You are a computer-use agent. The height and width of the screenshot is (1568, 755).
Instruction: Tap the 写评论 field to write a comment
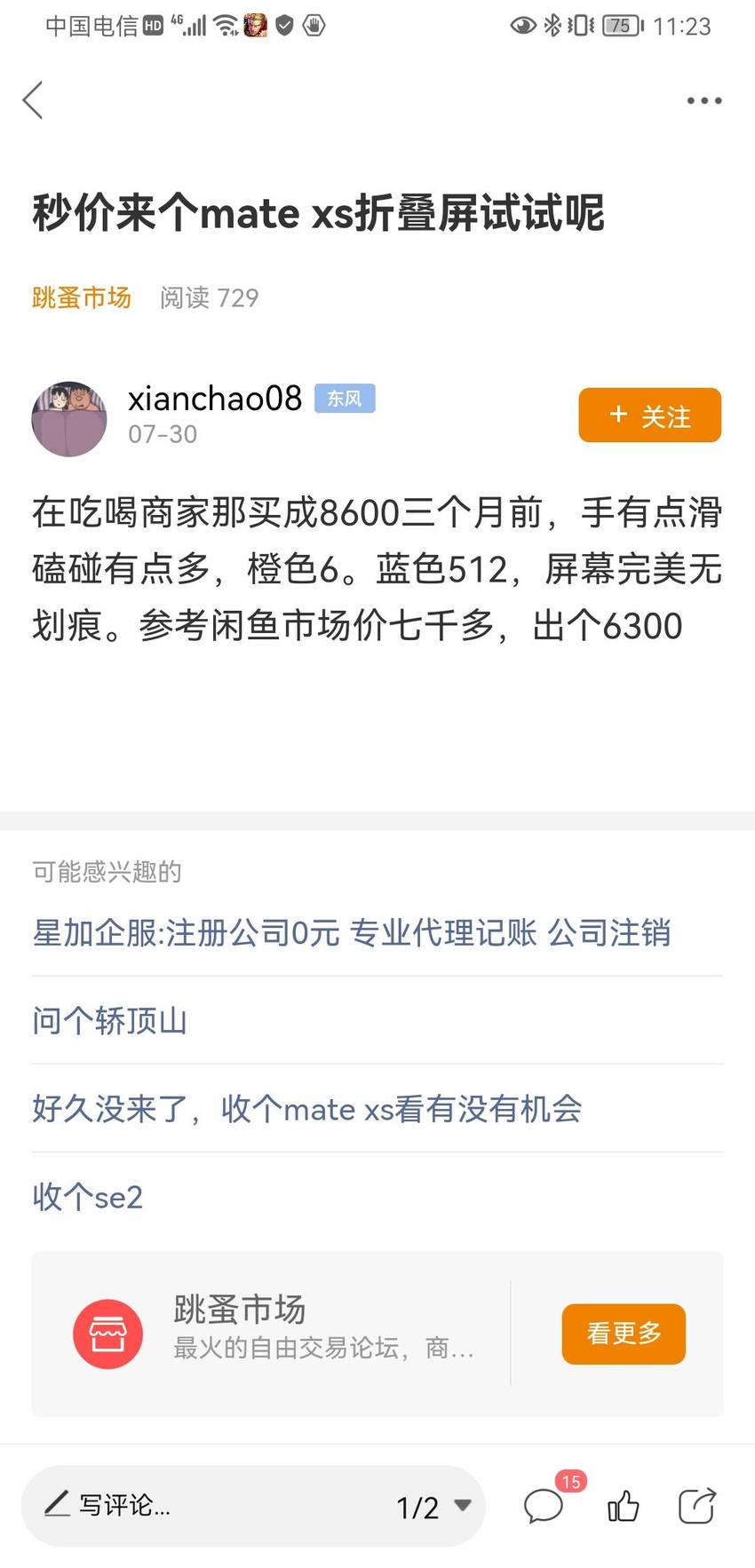(204, 1505)
